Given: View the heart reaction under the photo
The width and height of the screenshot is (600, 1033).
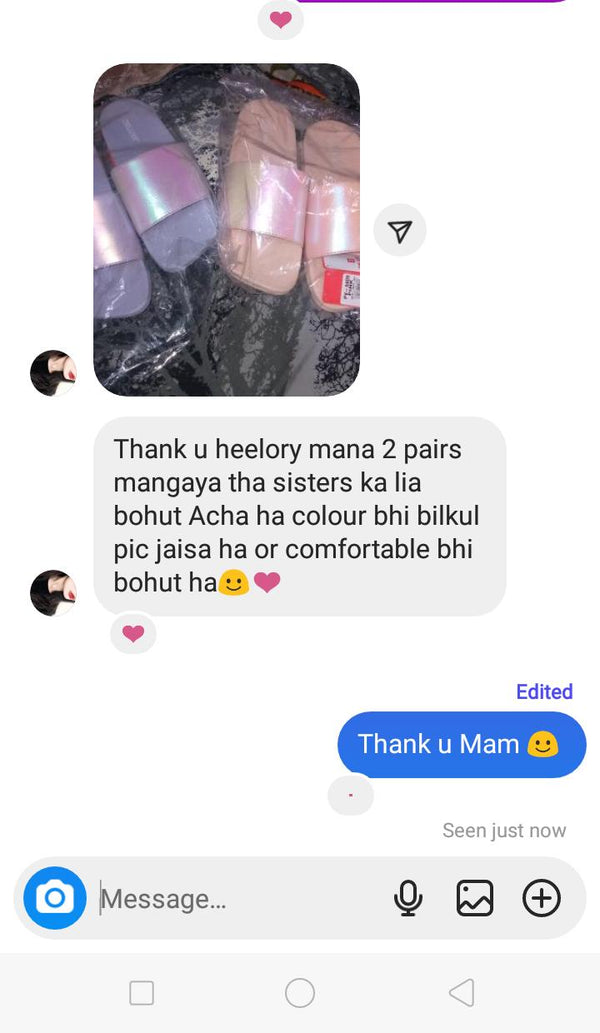Looking at the screenshot, I should (x=281, y=20).
